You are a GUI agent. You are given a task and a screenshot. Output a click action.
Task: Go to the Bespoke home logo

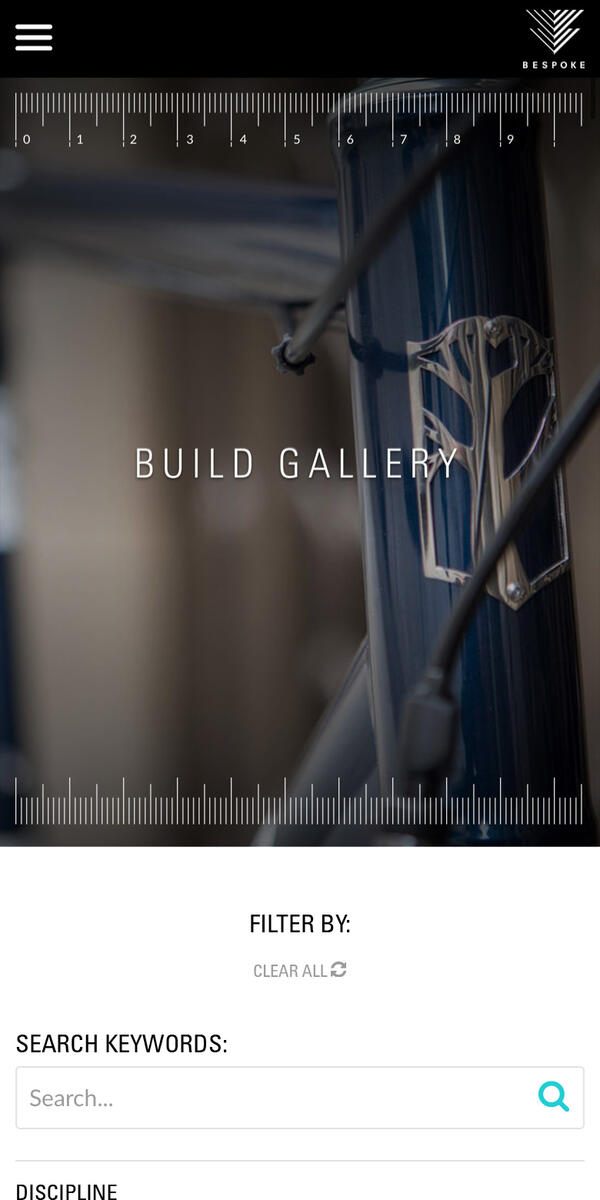[555, 38]
